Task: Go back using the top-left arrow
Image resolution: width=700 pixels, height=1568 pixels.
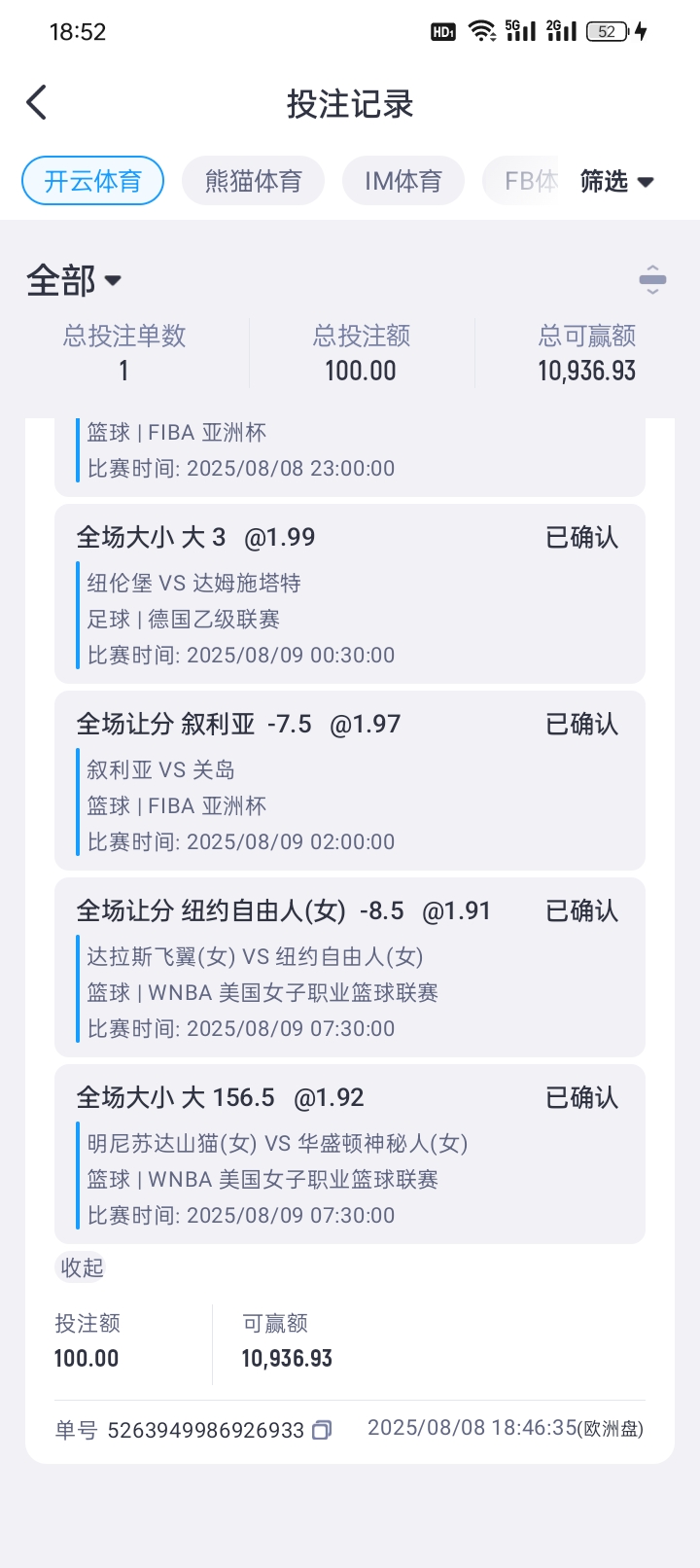Action: [37, 102]
